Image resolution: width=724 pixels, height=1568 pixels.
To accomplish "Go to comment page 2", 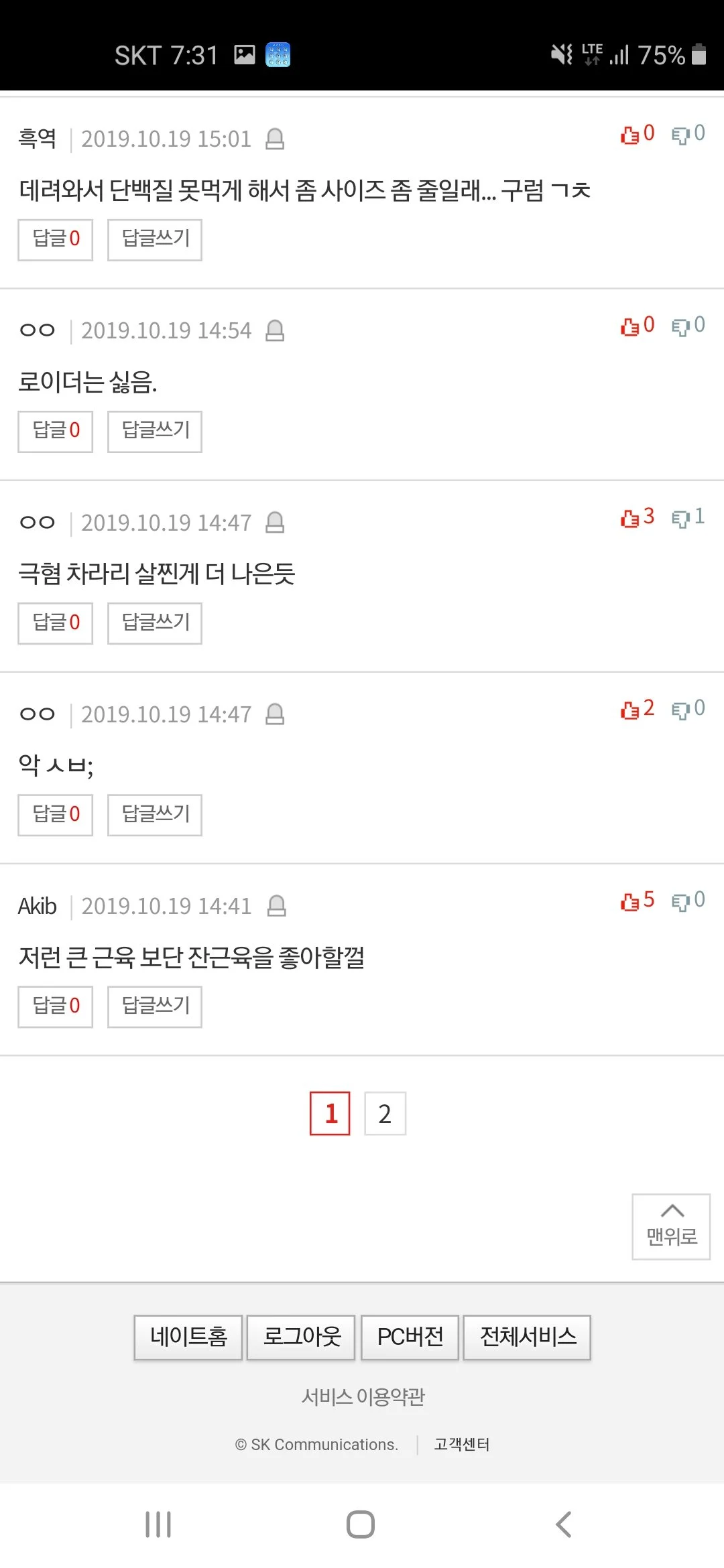I will pos(385,1114).
